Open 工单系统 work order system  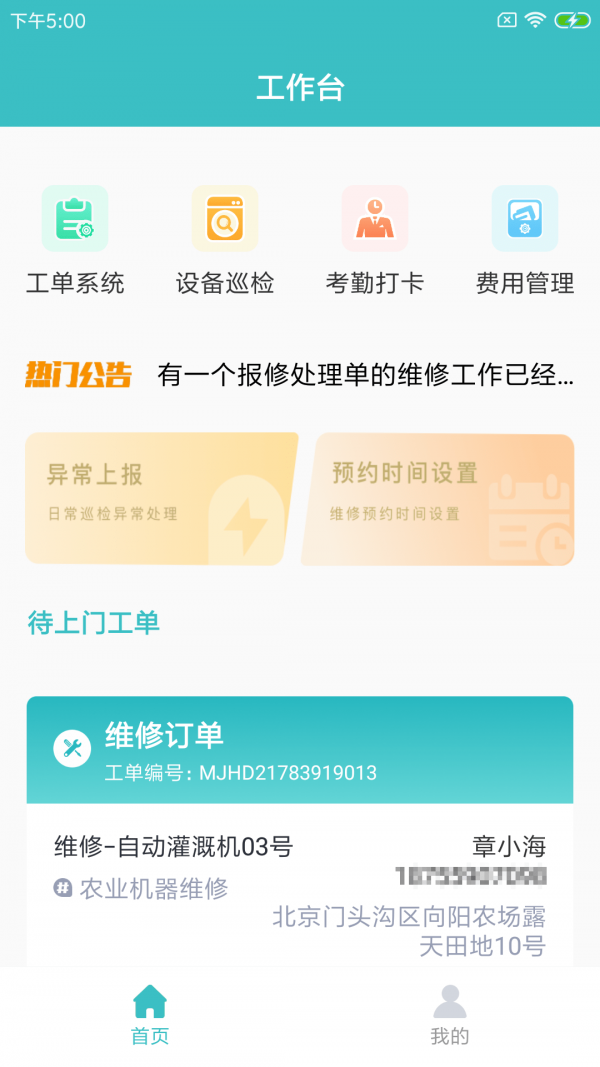[x=75, y=240]
